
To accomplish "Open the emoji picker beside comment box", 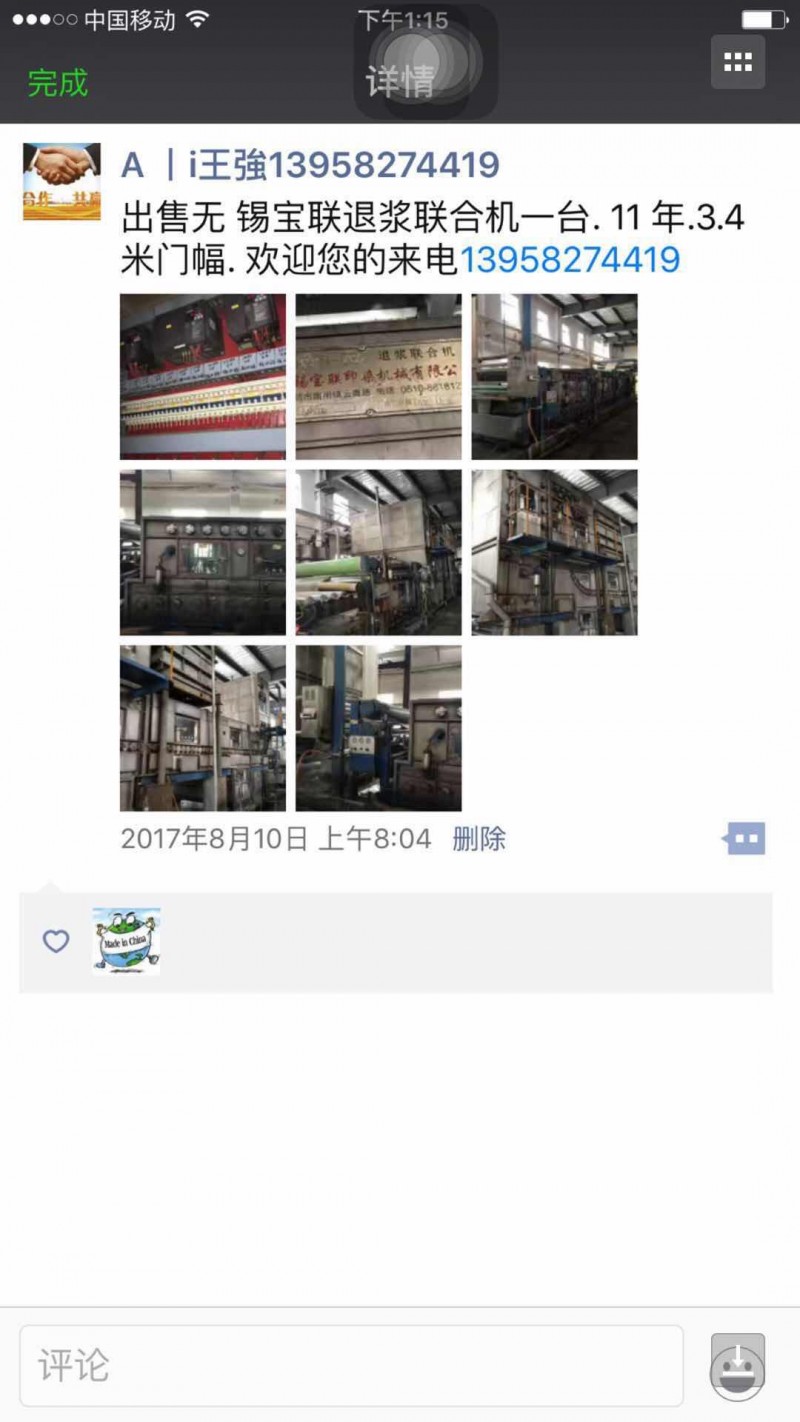I will pyautogui.click(x=738, y=1365).
